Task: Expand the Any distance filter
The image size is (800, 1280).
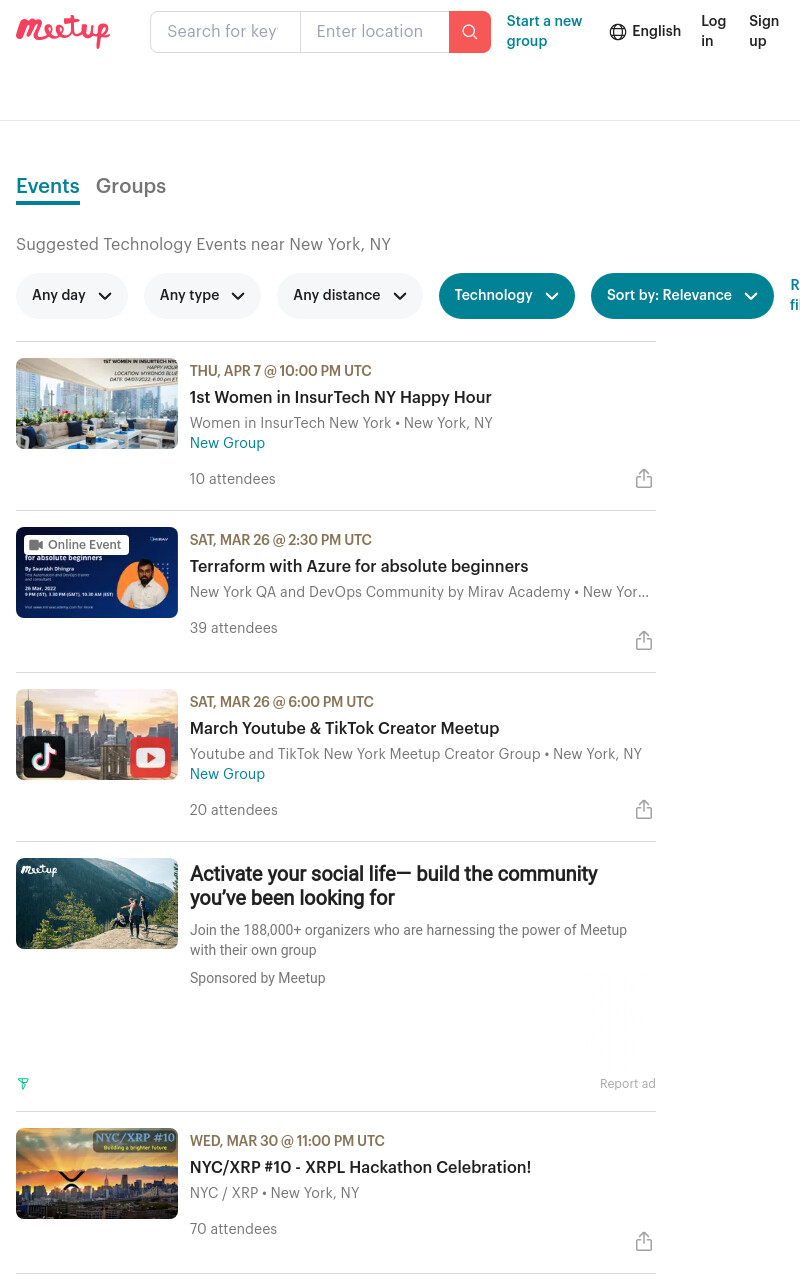Action: coord(350,296)
